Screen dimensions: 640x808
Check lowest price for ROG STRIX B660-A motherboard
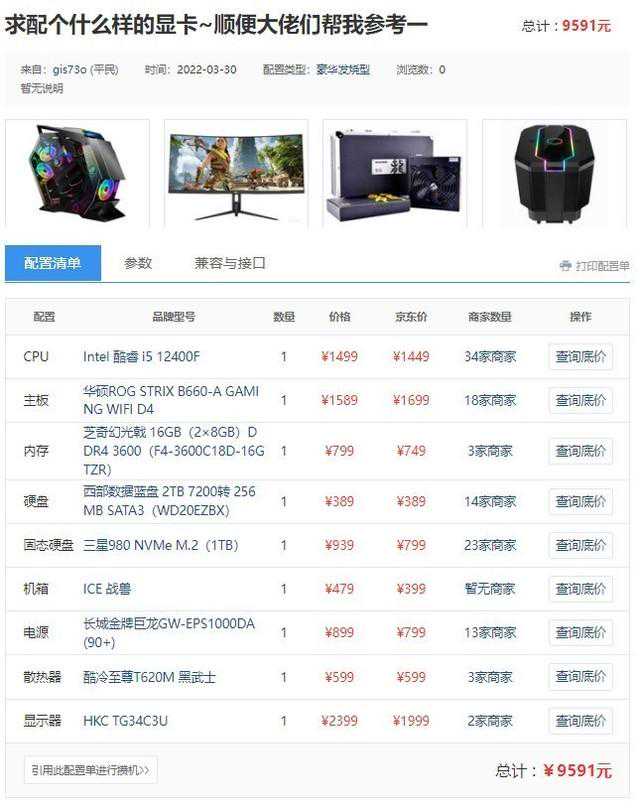580,400
